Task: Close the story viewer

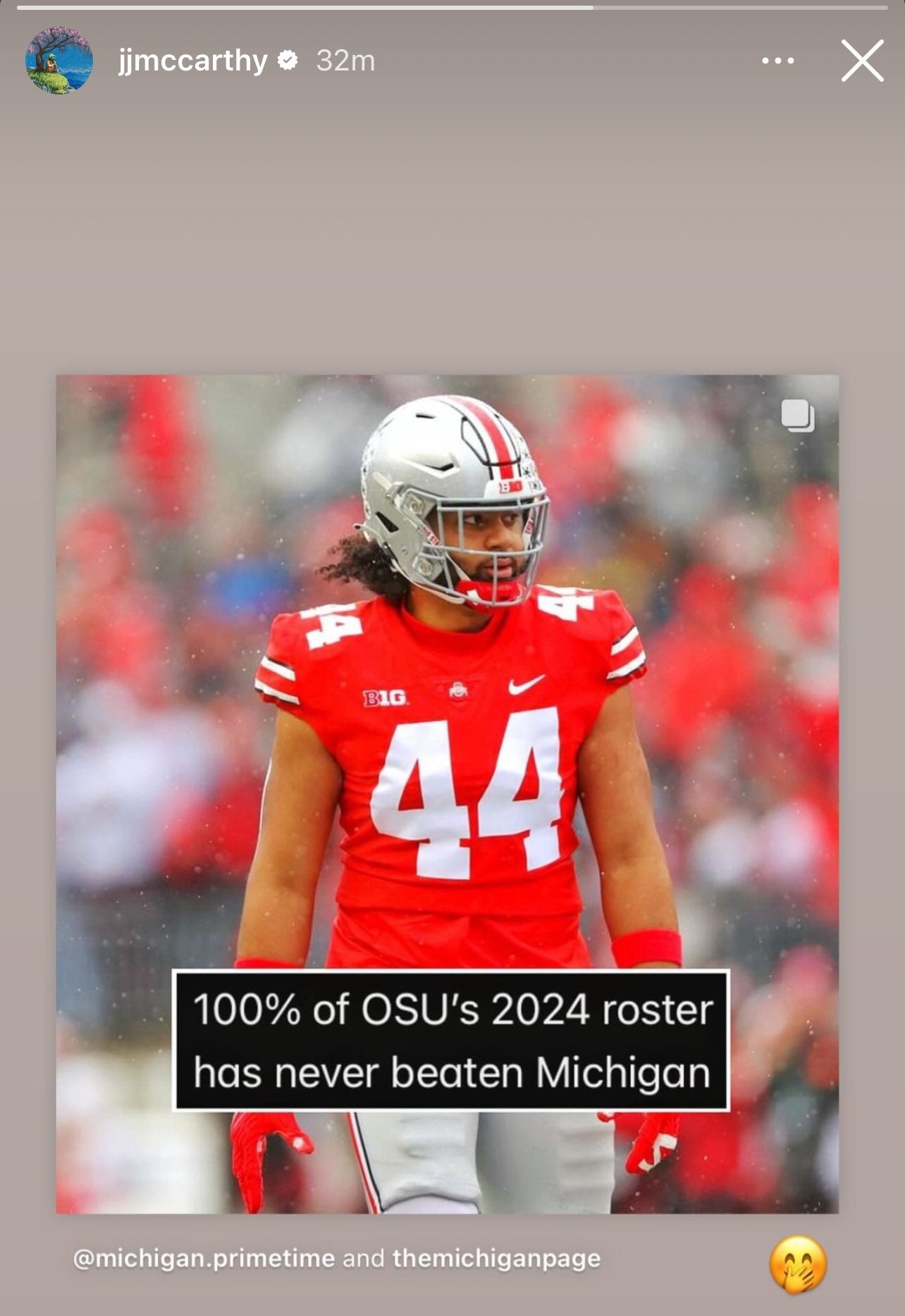Action: pos(862,61)
